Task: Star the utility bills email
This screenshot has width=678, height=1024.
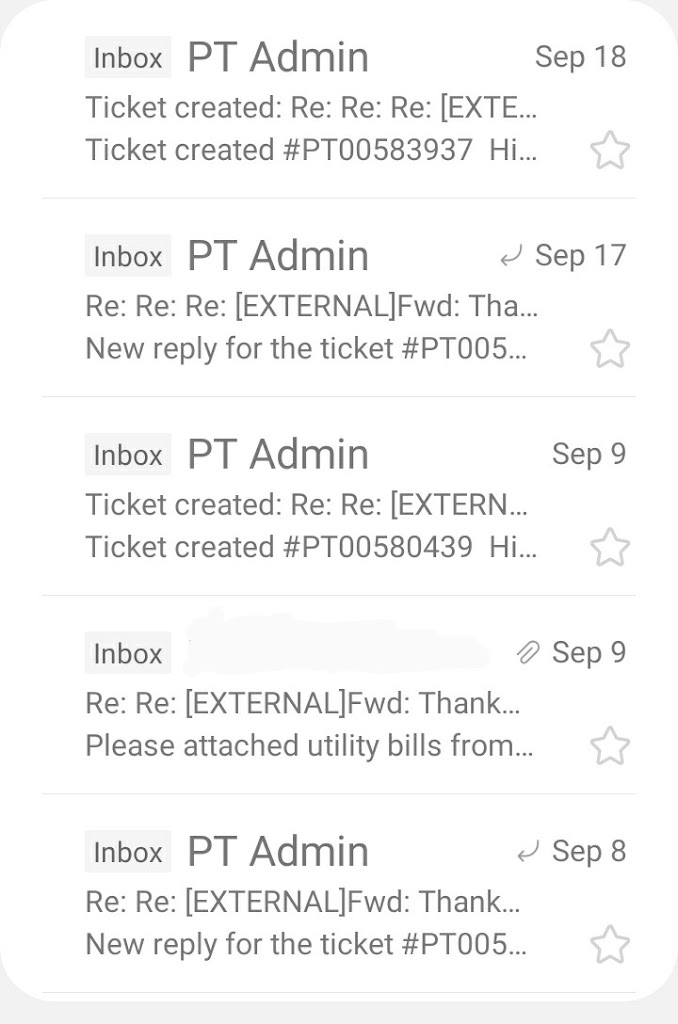Action: pyautogui.click(x=609, y=745)
